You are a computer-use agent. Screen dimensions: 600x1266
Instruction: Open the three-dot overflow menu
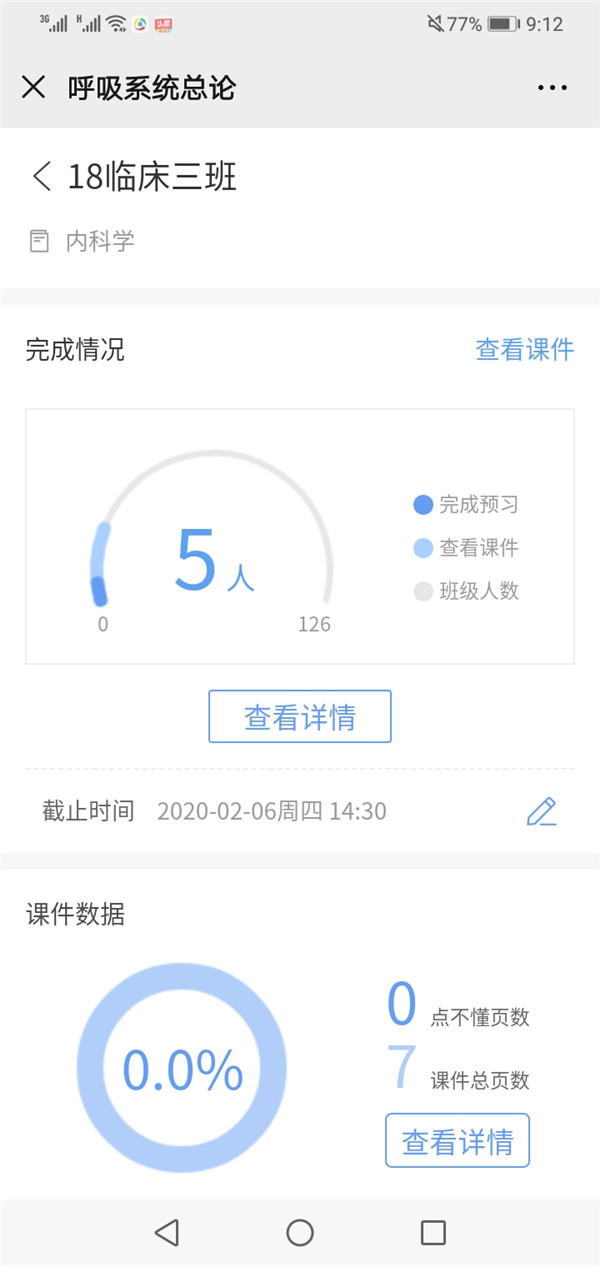[x=552, y=88]
